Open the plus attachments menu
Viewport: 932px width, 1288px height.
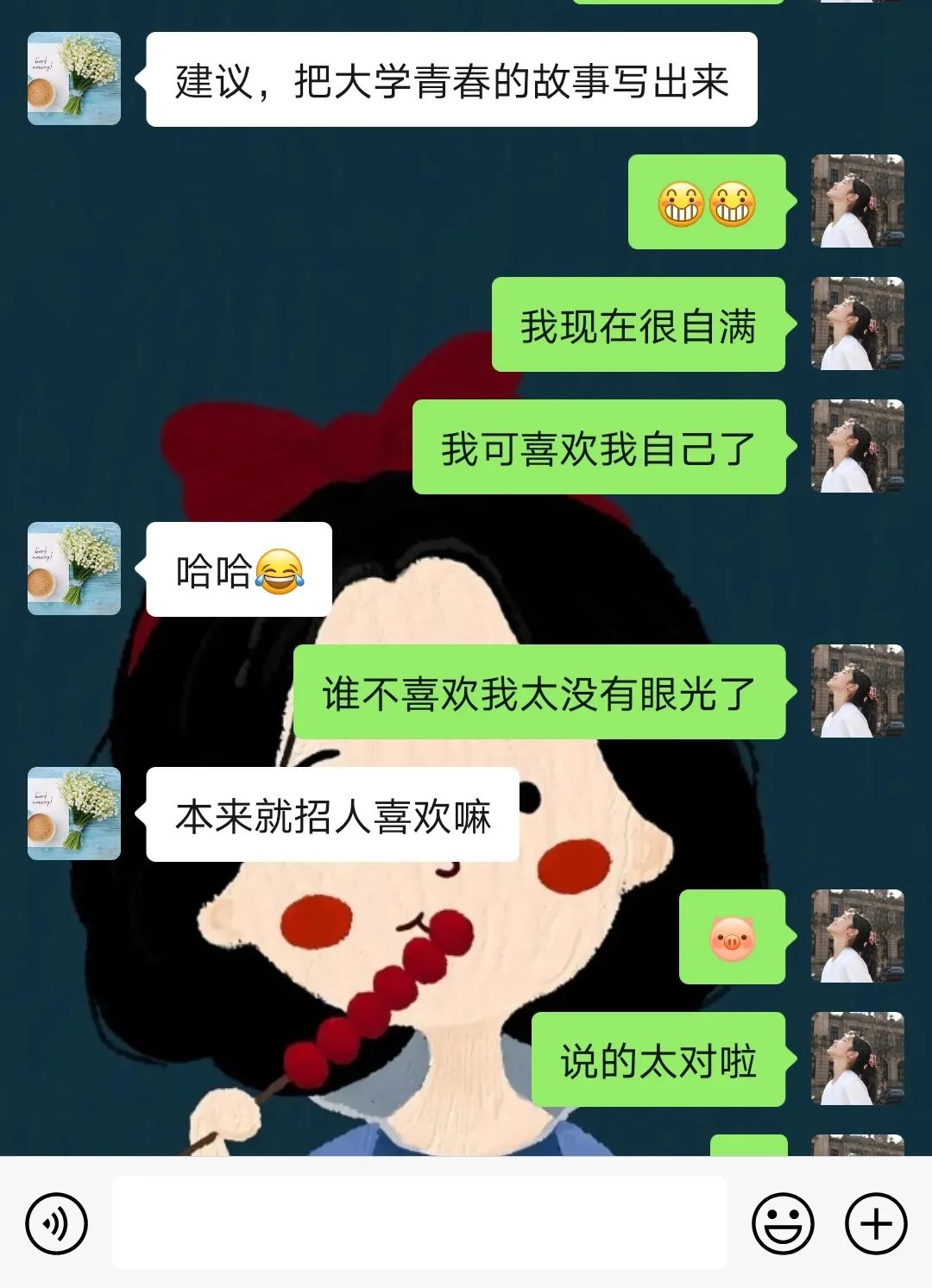pyautogui.click(x=876, y=1223)
